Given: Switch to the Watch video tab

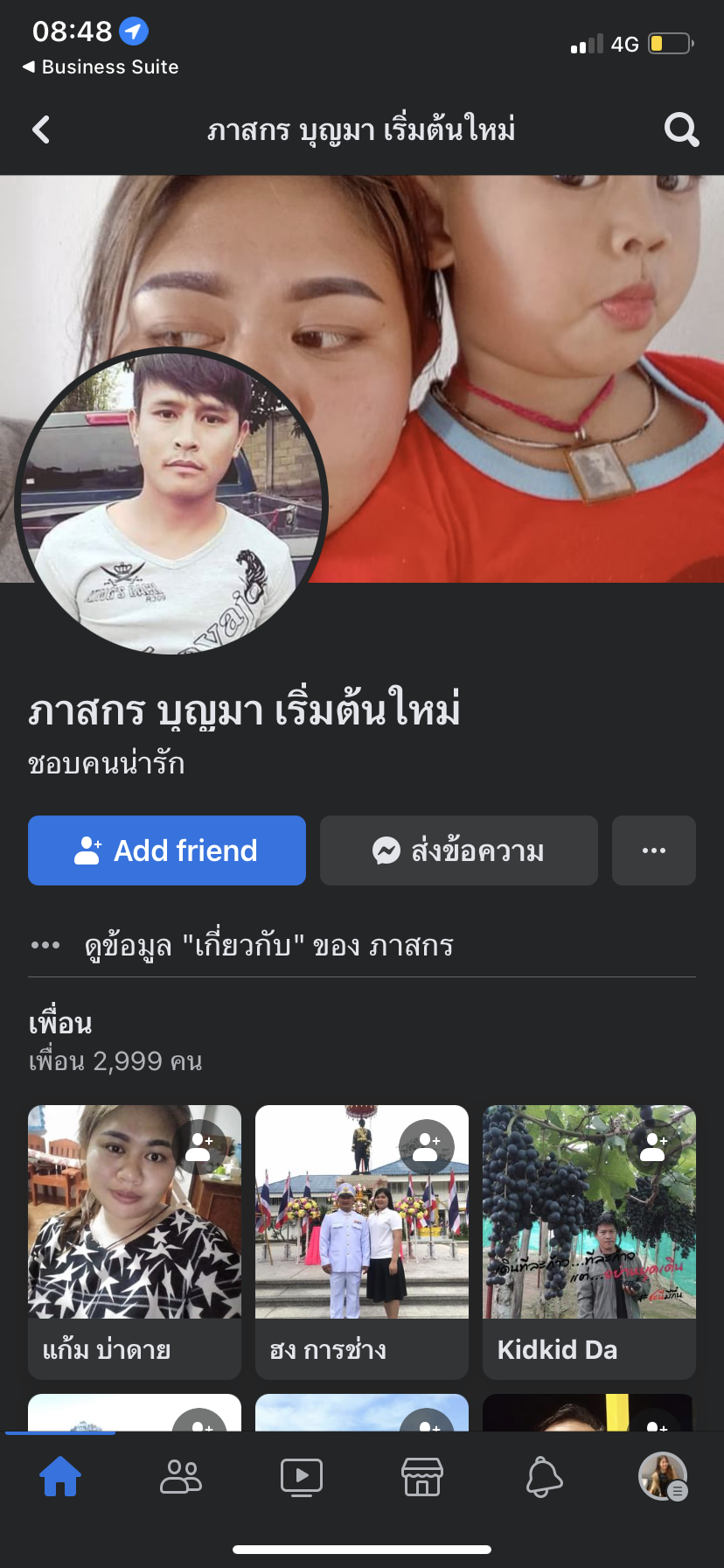Looking at the screenshot, I should [302, 1477].
